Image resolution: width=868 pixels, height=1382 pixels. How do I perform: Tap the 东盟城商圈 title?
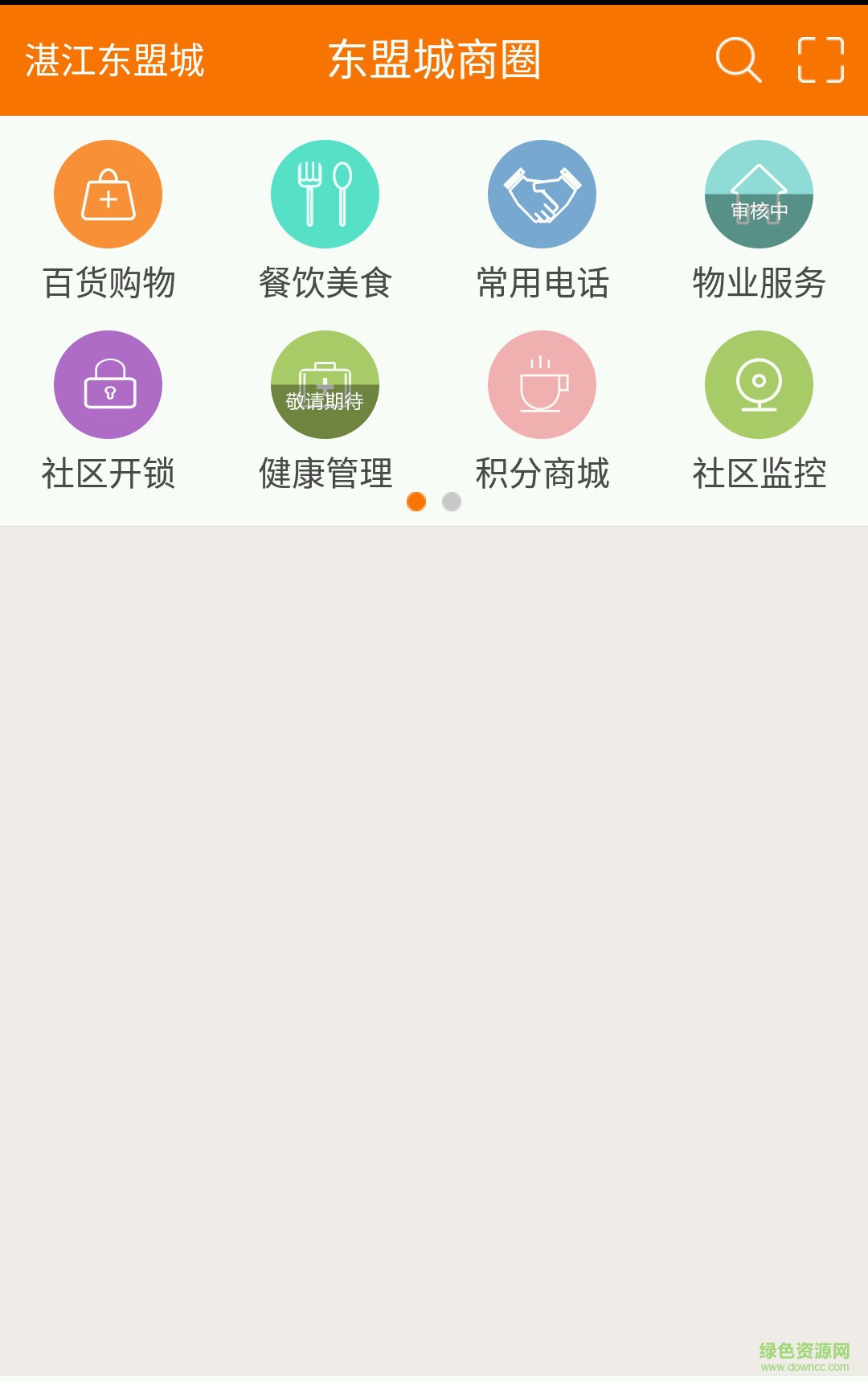pyautogui.click(x=434, y=60)
